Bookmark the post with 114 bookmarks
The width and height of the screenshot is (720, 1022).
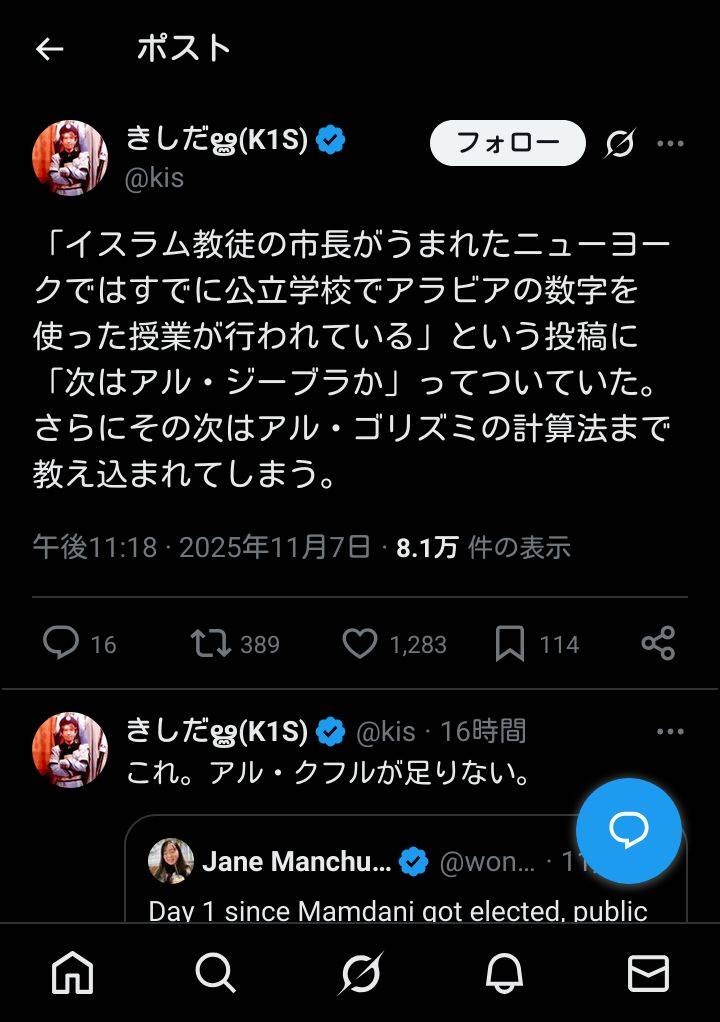(510, 644)
